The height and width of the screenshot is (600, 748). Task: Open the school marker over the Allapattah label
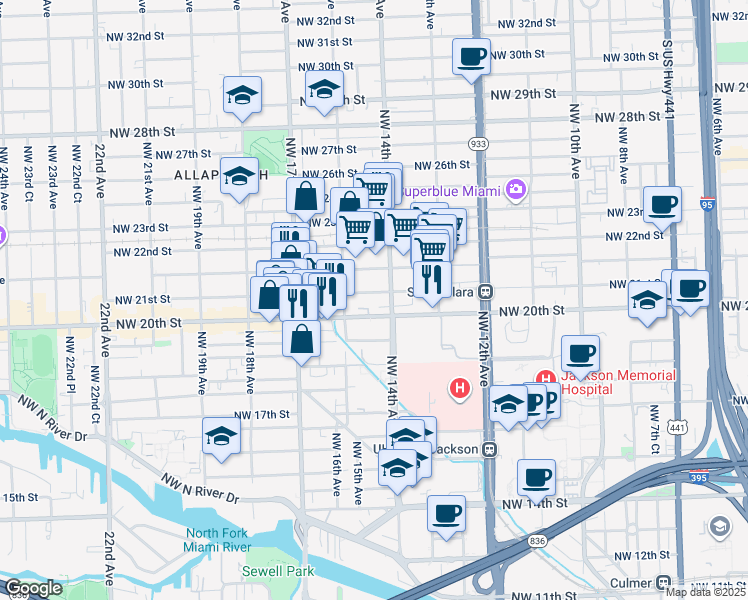[239, 178]
